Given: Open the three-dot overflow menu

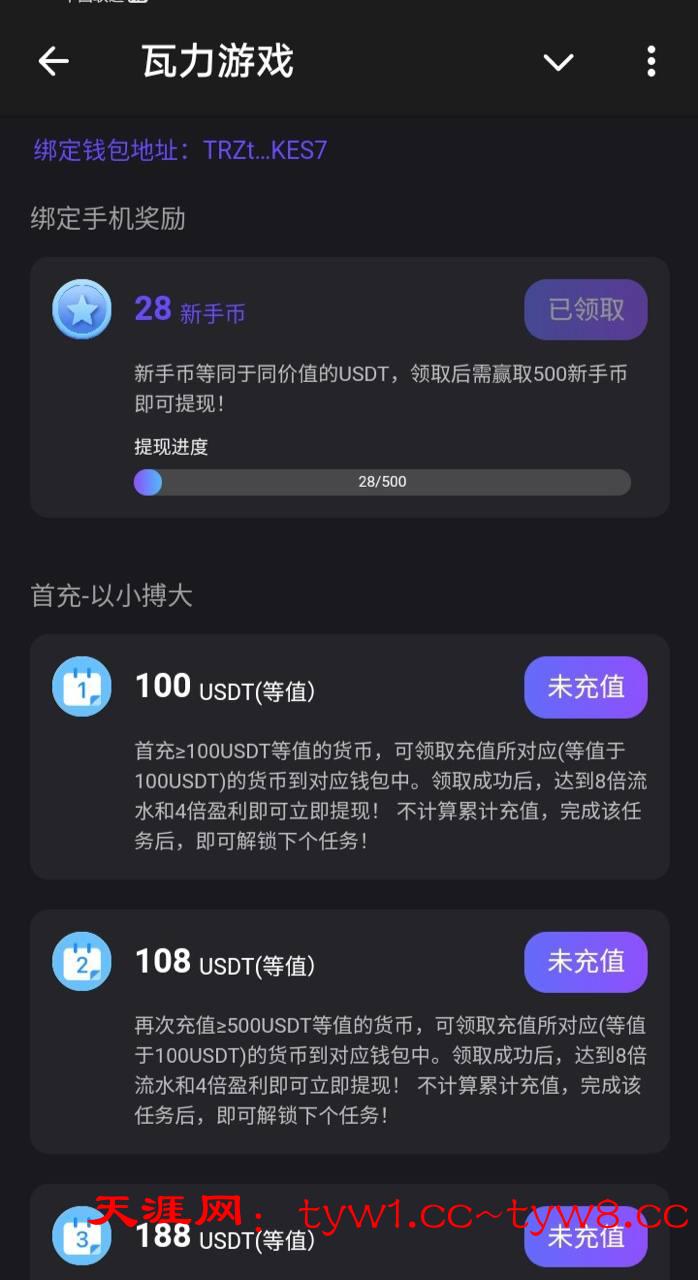Looking at the screenshot, I should (651, 62).
